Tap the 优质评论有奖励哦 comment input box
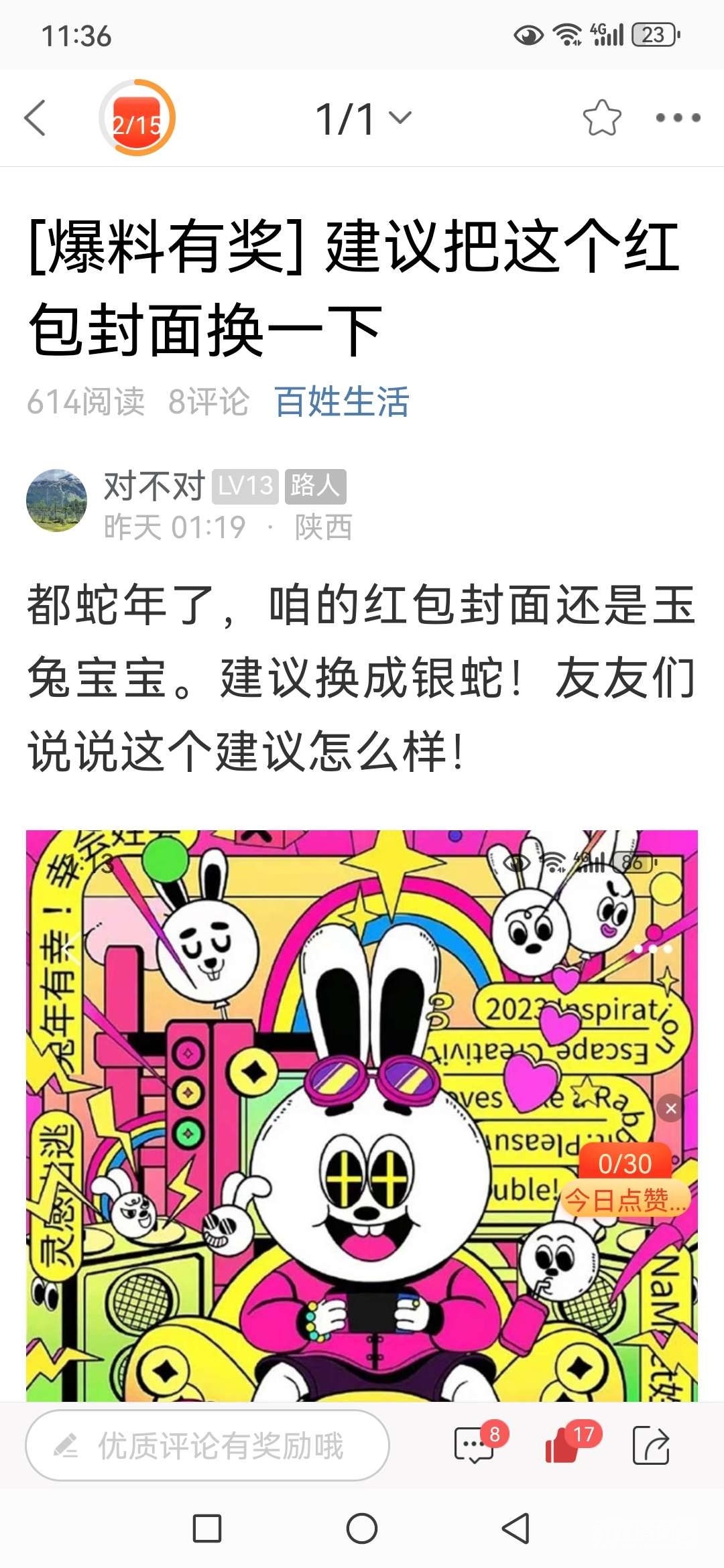The width and height of the screenshot is (724, 1568). (x=208, y=1445)
